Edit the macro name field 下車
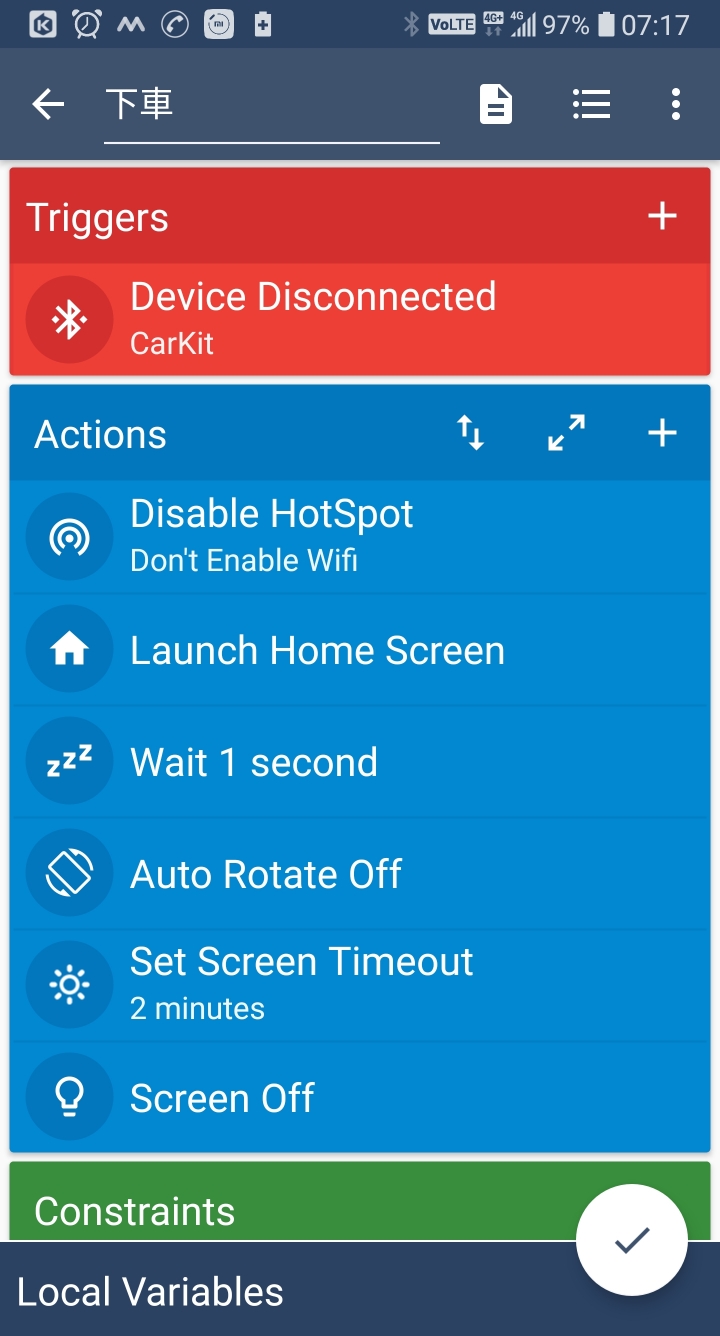The width and height of the screenshot is (720, 1336). click(x=271, y=106)
